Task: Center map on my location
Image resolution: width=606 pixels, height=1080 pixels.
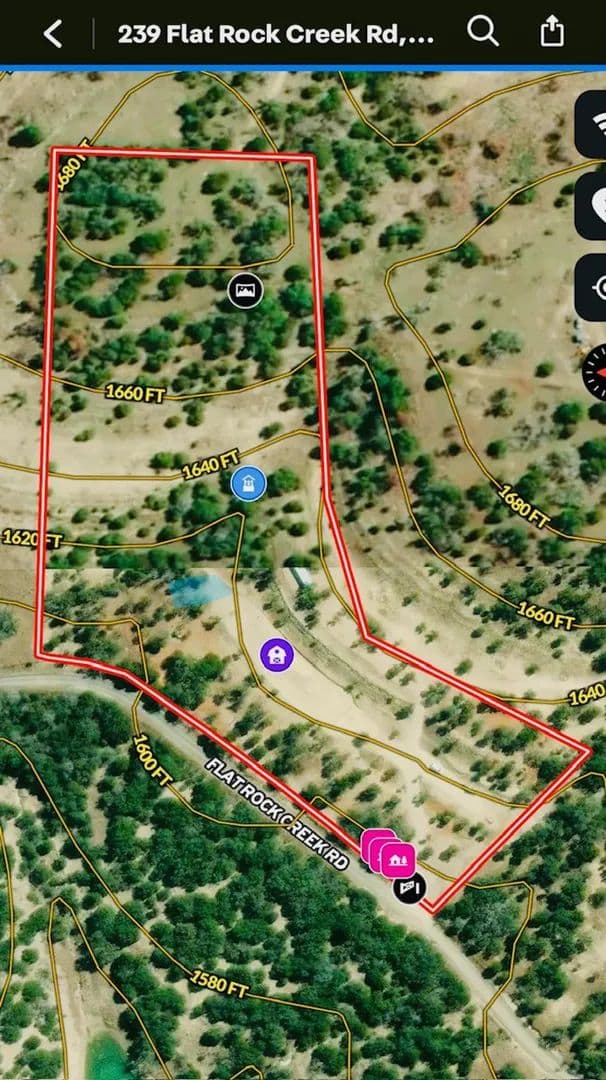Action: (594, 287)
